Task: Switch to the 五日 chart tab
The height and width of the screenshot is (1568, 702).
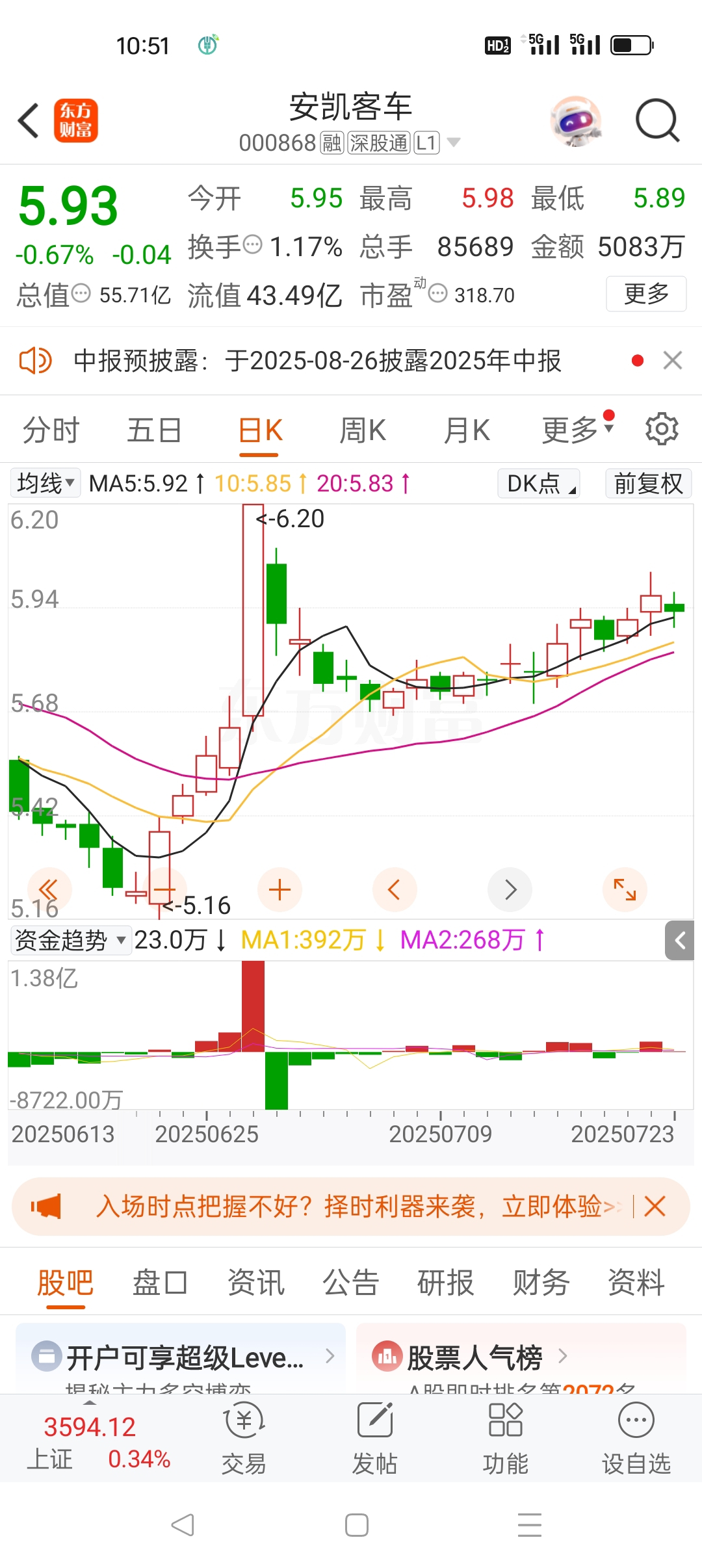Action: tap(154, 430)
